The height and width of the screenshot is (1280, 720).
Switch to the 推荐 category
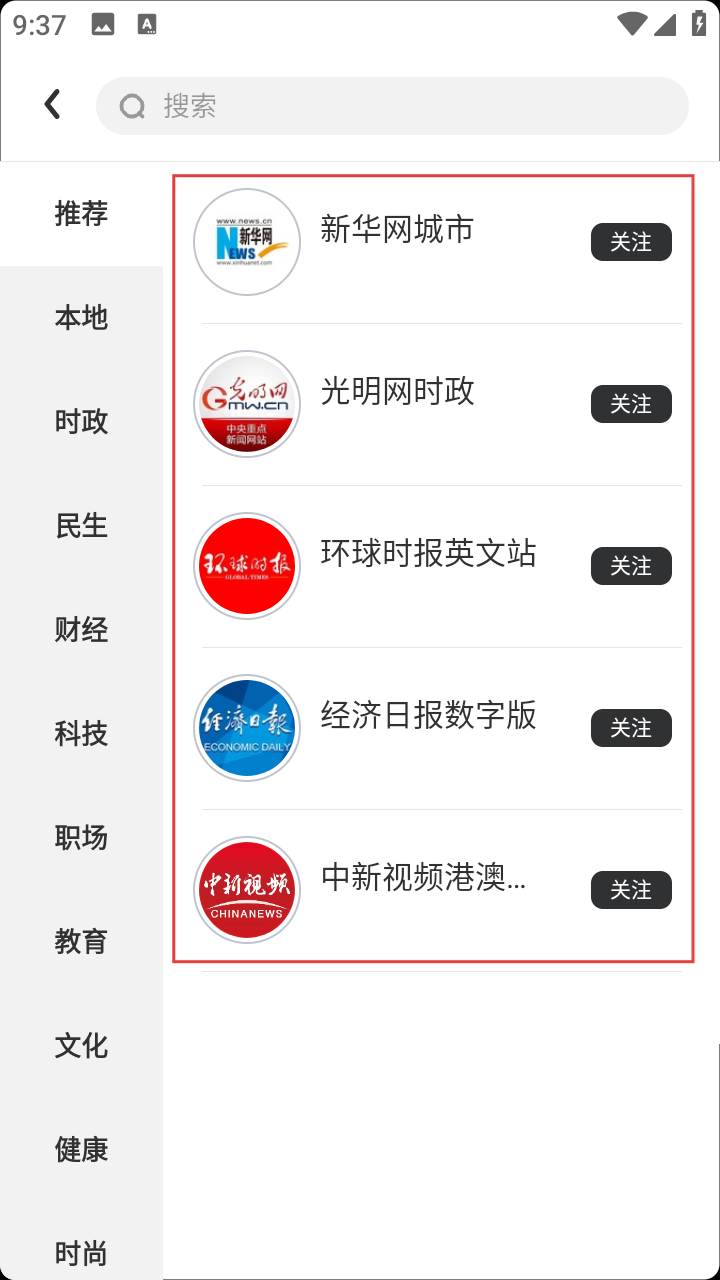click(81, 214)
